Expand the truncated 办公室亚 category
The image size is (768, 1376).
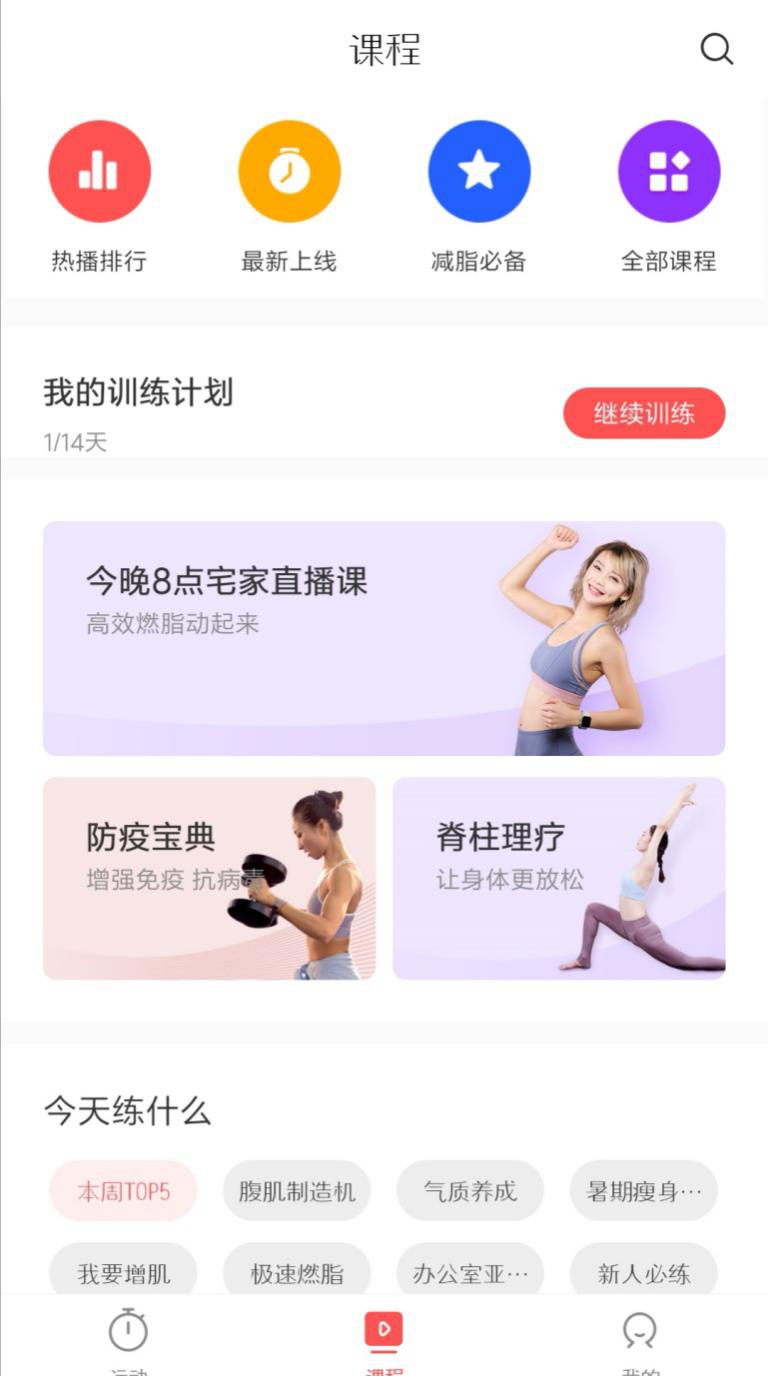pyautogui.click(x=470, y=1273)
